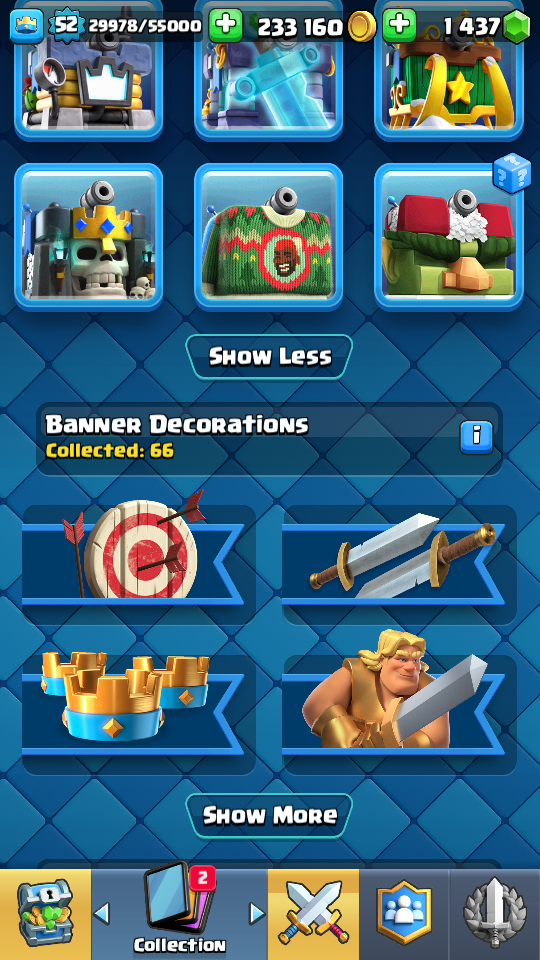Open the Collection tab

point(179,914)
